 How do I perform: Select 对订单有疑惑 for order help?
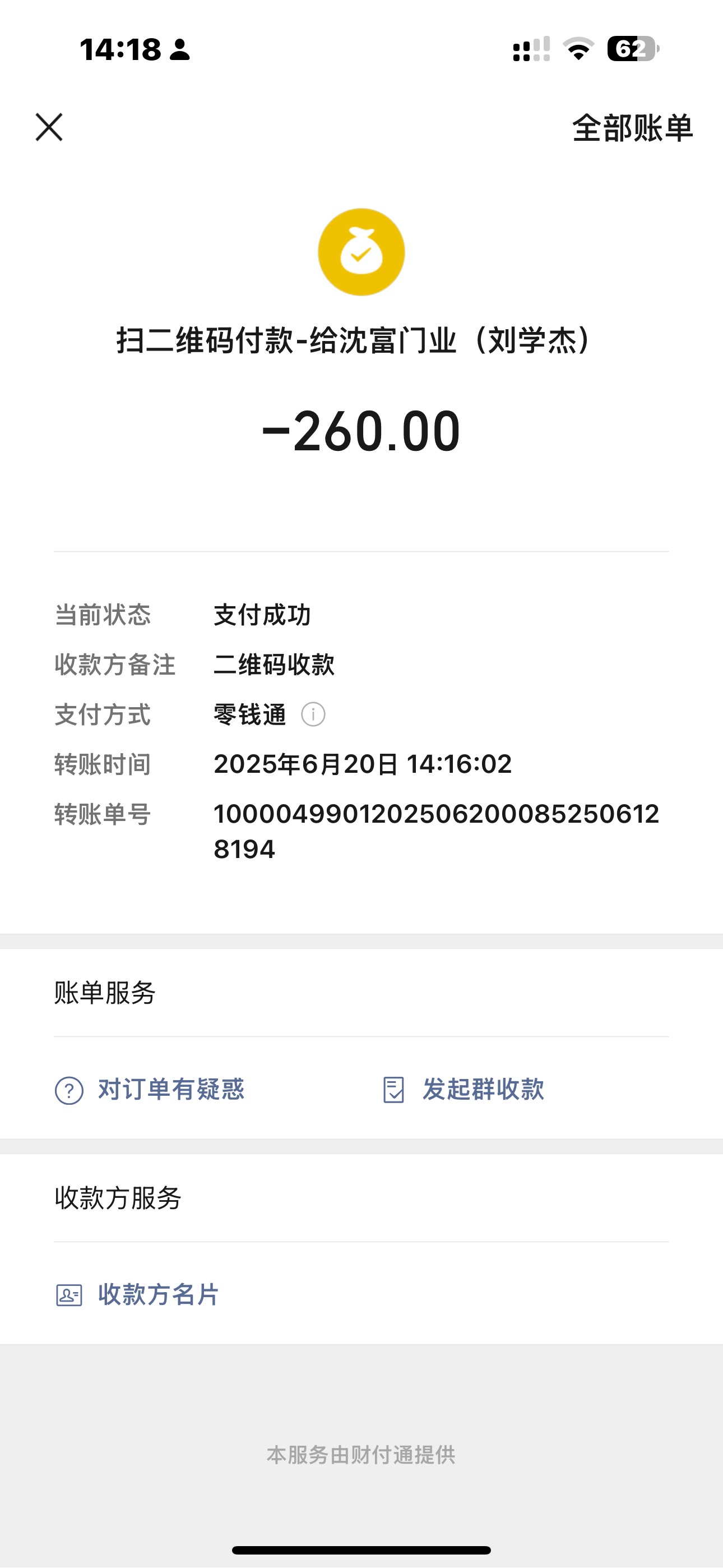click(x=150, y=1090)
